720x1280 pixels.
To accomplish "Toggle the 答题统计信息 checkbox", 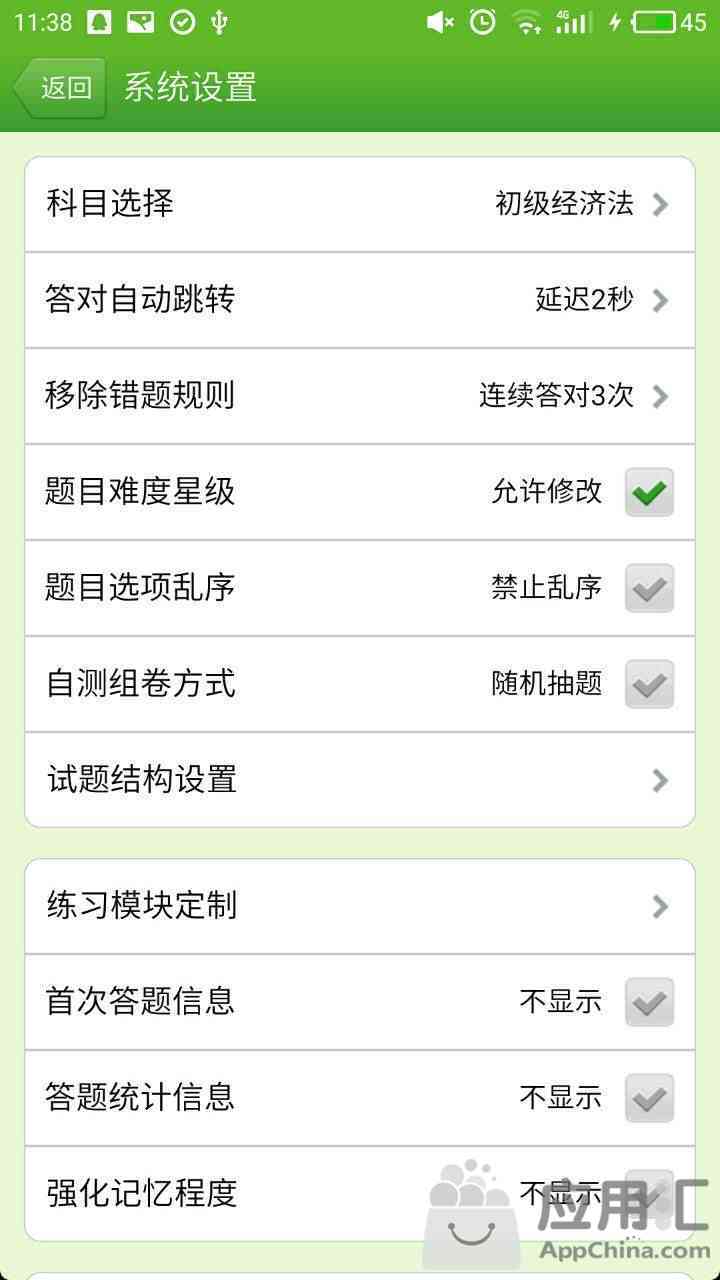I will click(x=650, y=1098).
